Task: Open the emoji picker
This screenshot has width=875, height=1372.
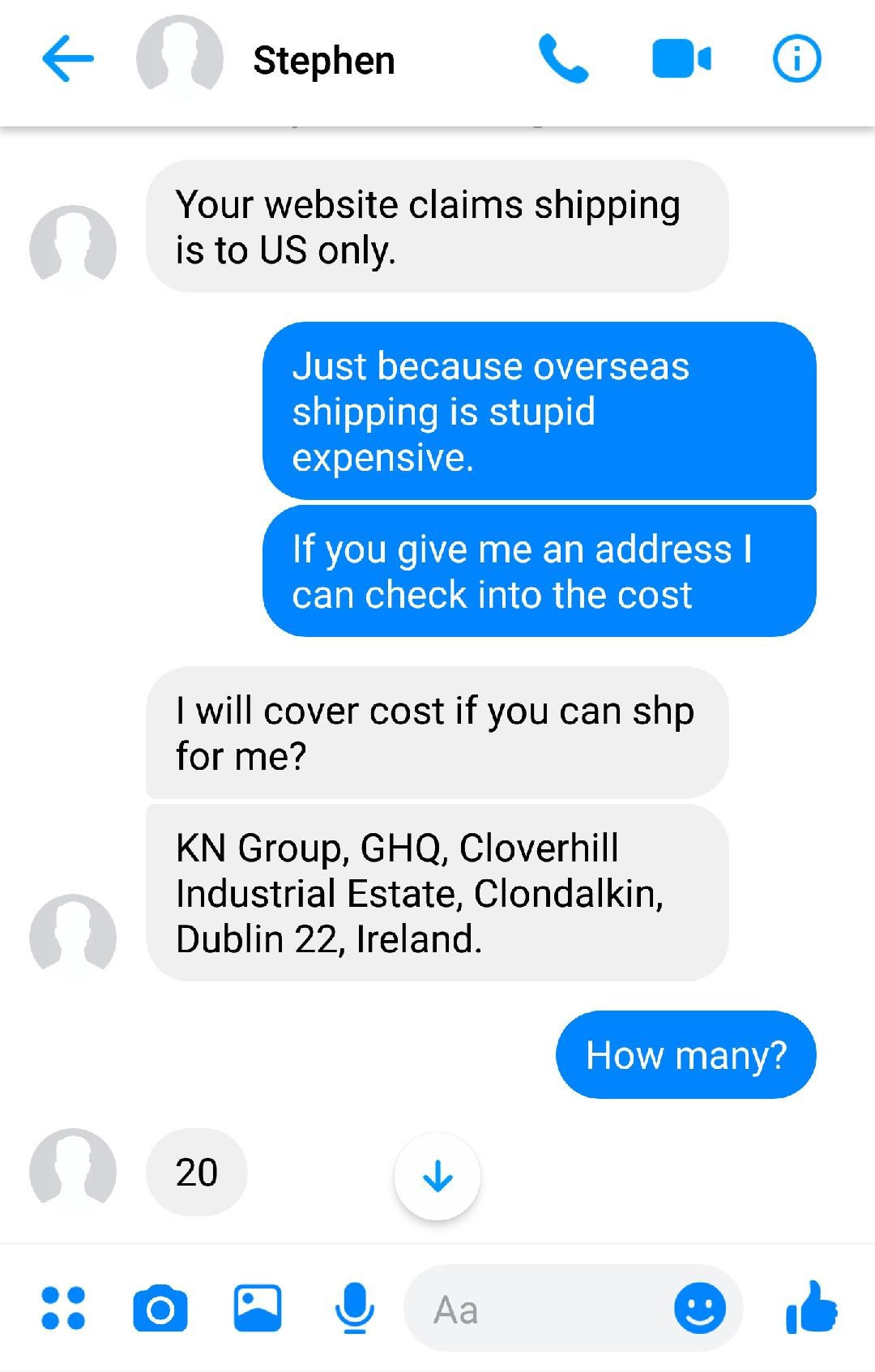Action: pyautogui.click(x=700, y=1308)
